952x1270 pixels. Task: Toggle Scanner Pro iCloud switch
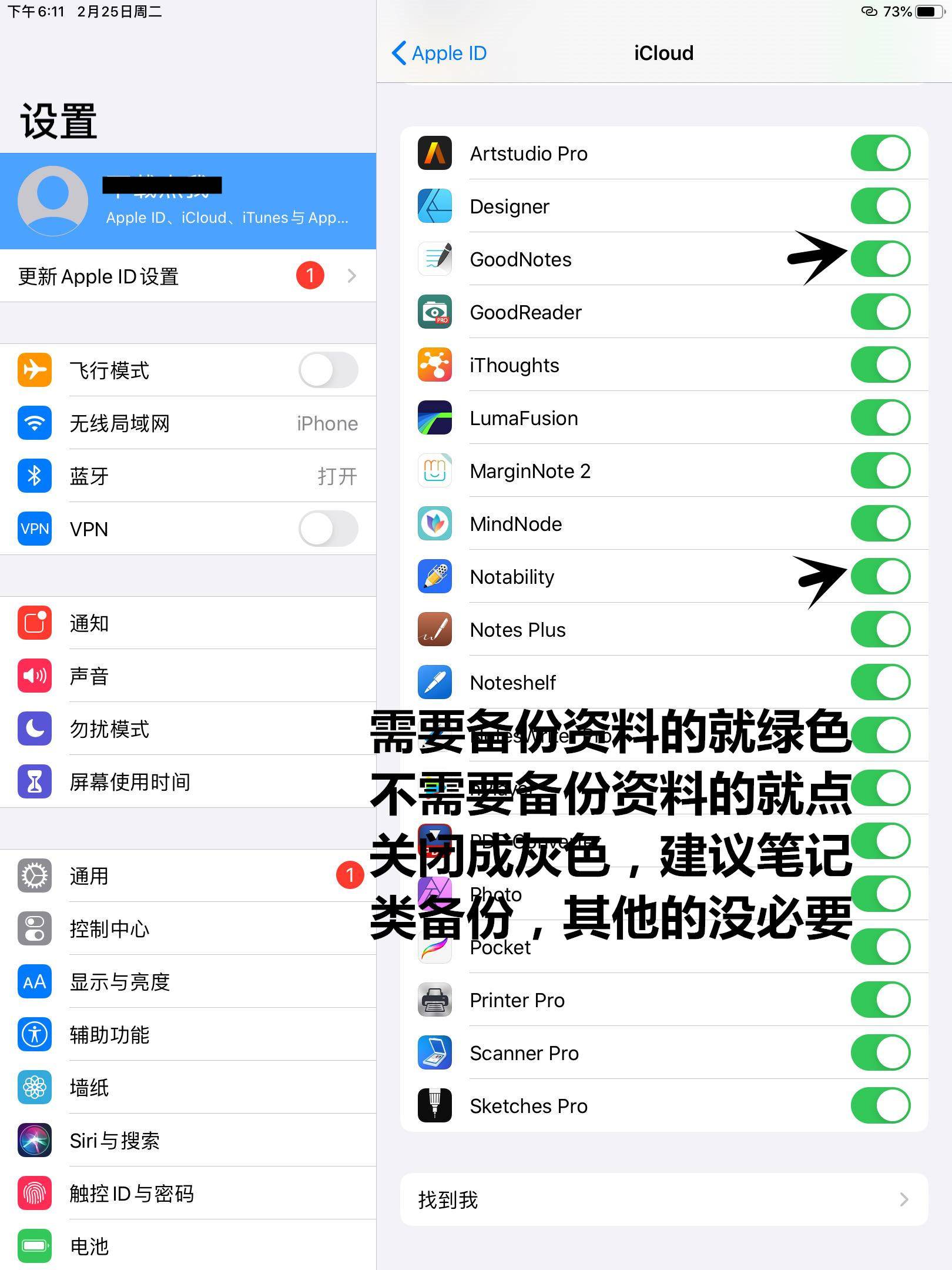(x=880, y=1053)
